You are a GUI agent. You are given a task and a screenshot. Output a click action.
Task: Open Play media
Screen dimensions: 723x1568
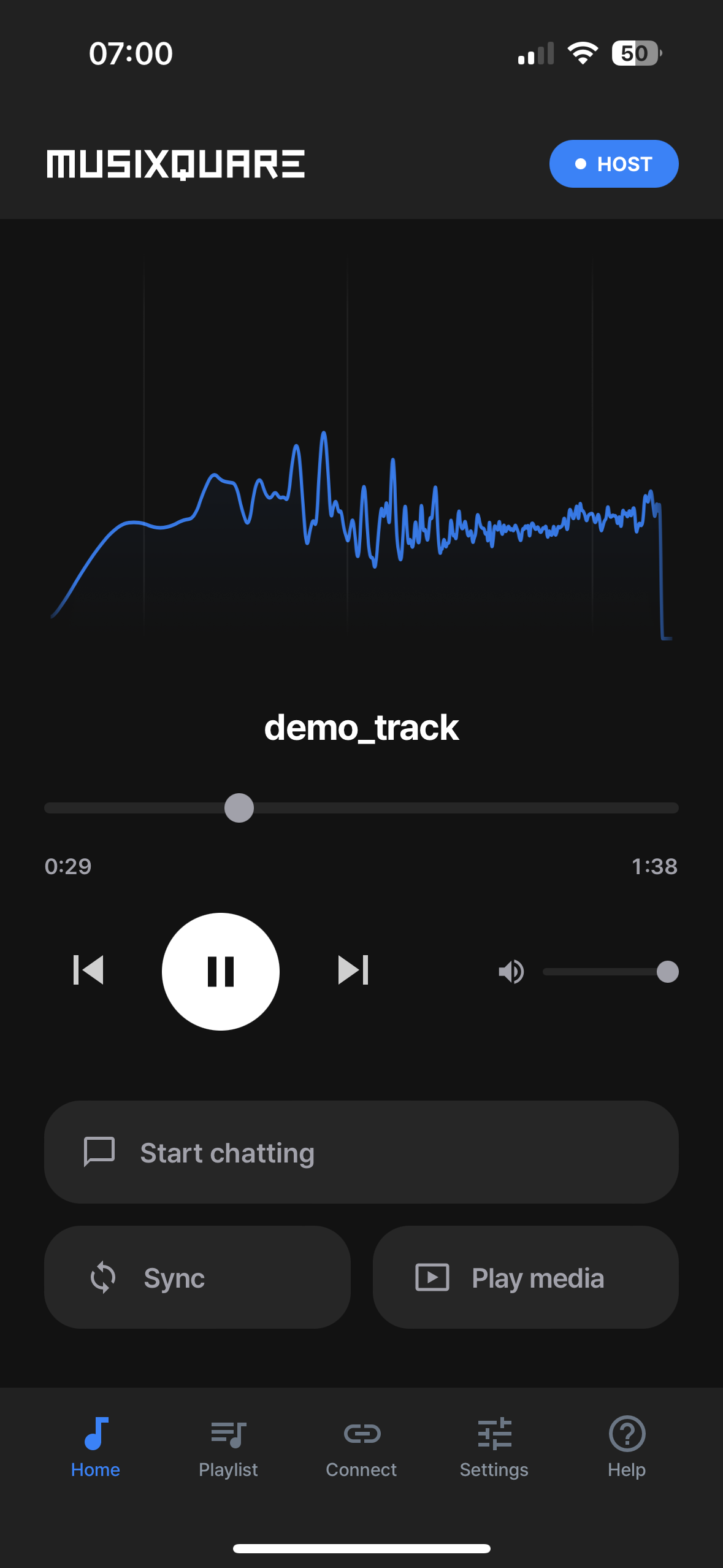click(526, 1278)
